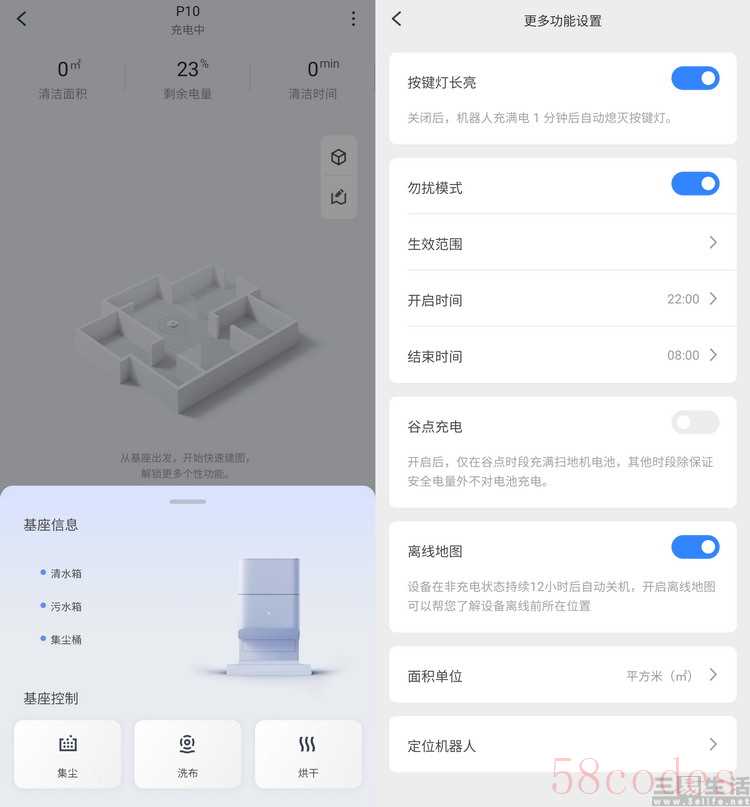The height and width of the screenshot is (807, 750).
Task: Switch the map to 3D cube view
Action: coord(339,157)
